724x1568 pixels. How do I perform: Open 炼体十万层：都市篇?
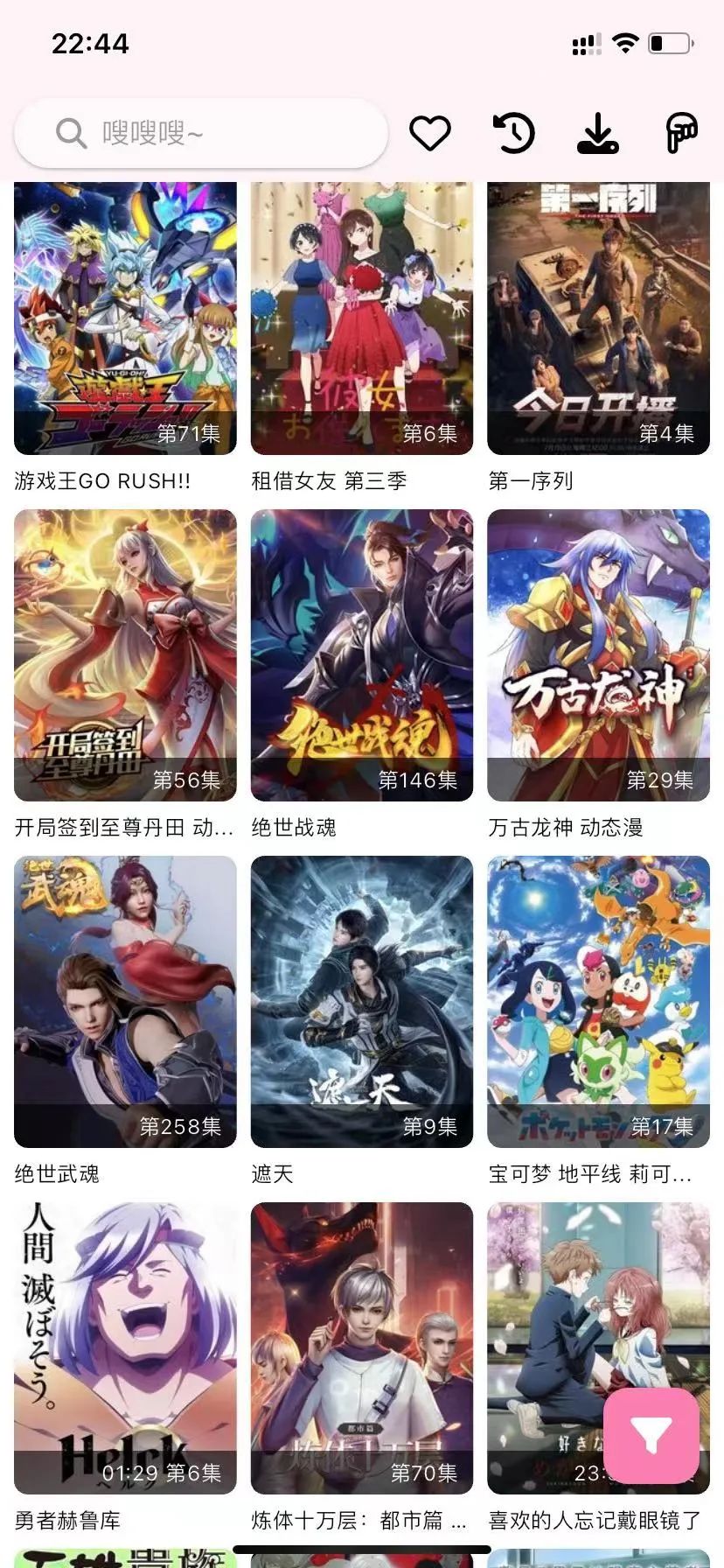point(361,1347)
